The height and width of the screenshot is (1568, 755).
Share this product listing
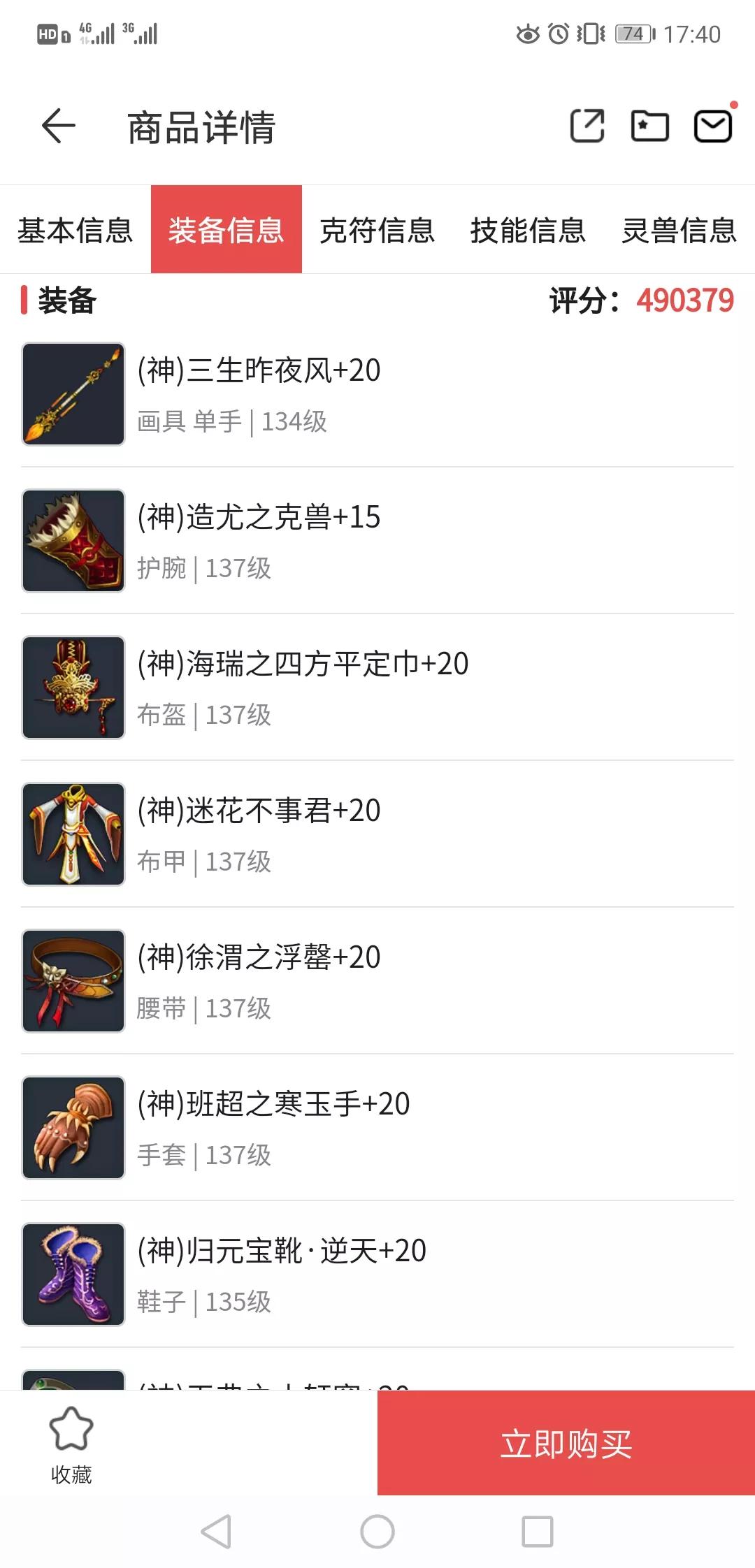coord(587,126)
